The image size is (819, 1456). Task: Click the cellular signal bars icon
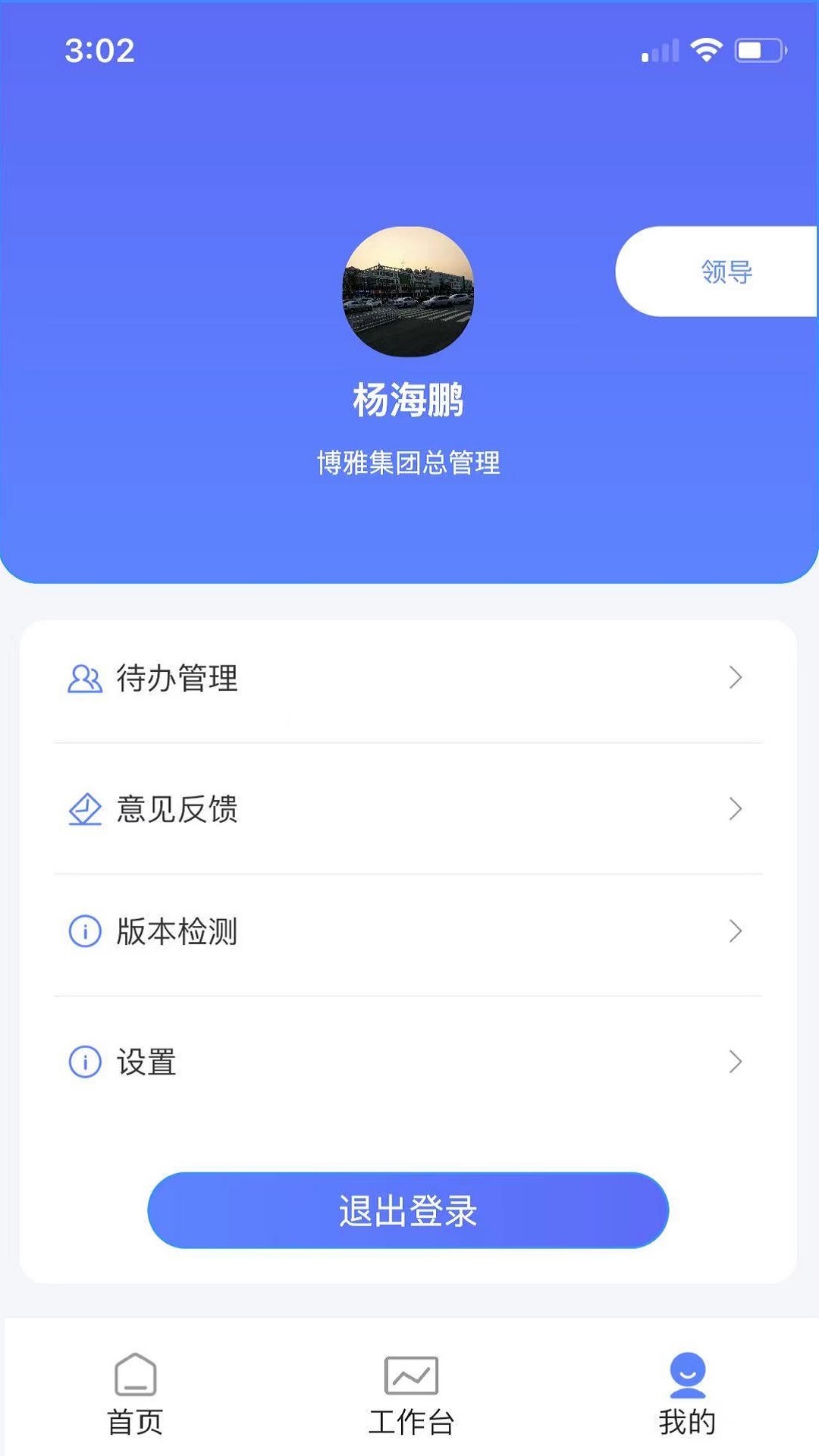[657, 51]
